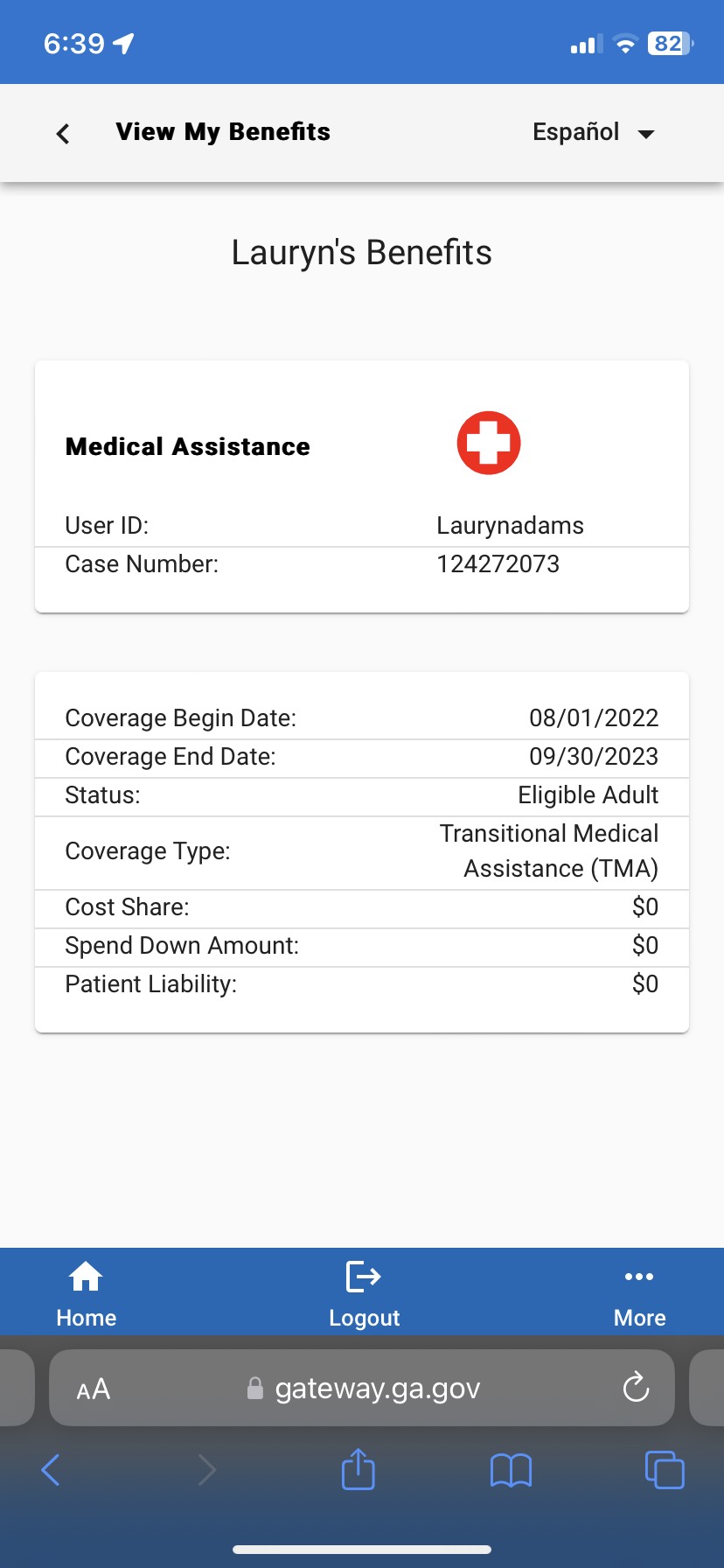Open the More menu
This screenshot has height=1568, width=724.
coord(639,1293)
